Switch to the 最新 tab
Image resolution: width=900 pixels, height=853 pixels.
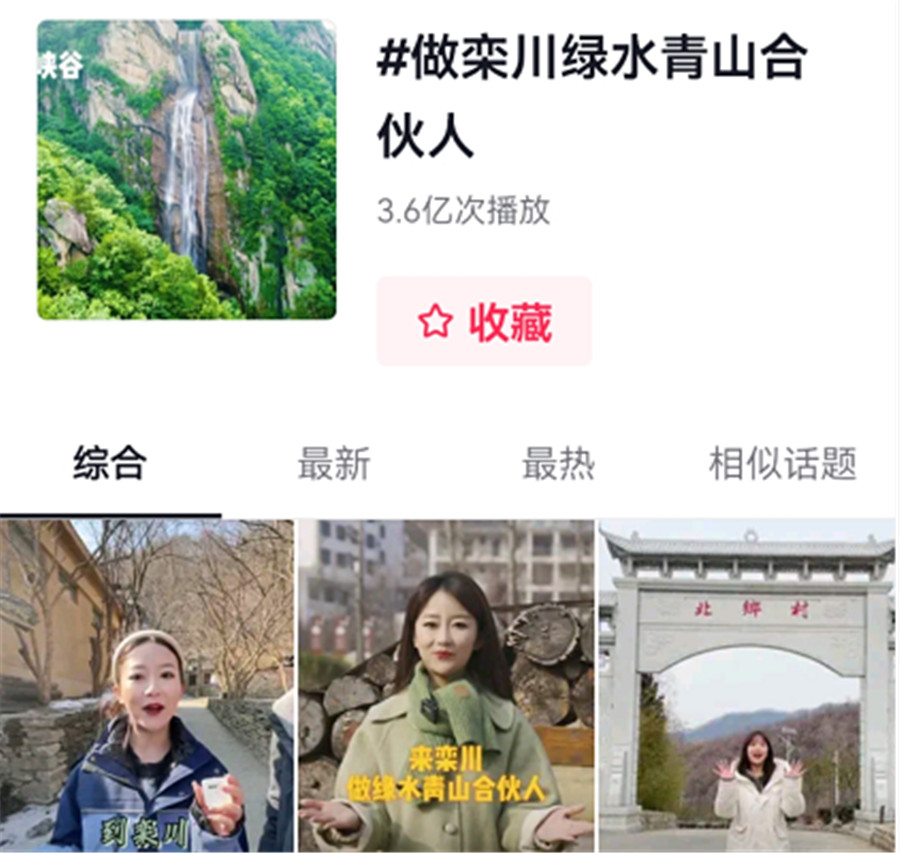(334, 464)
